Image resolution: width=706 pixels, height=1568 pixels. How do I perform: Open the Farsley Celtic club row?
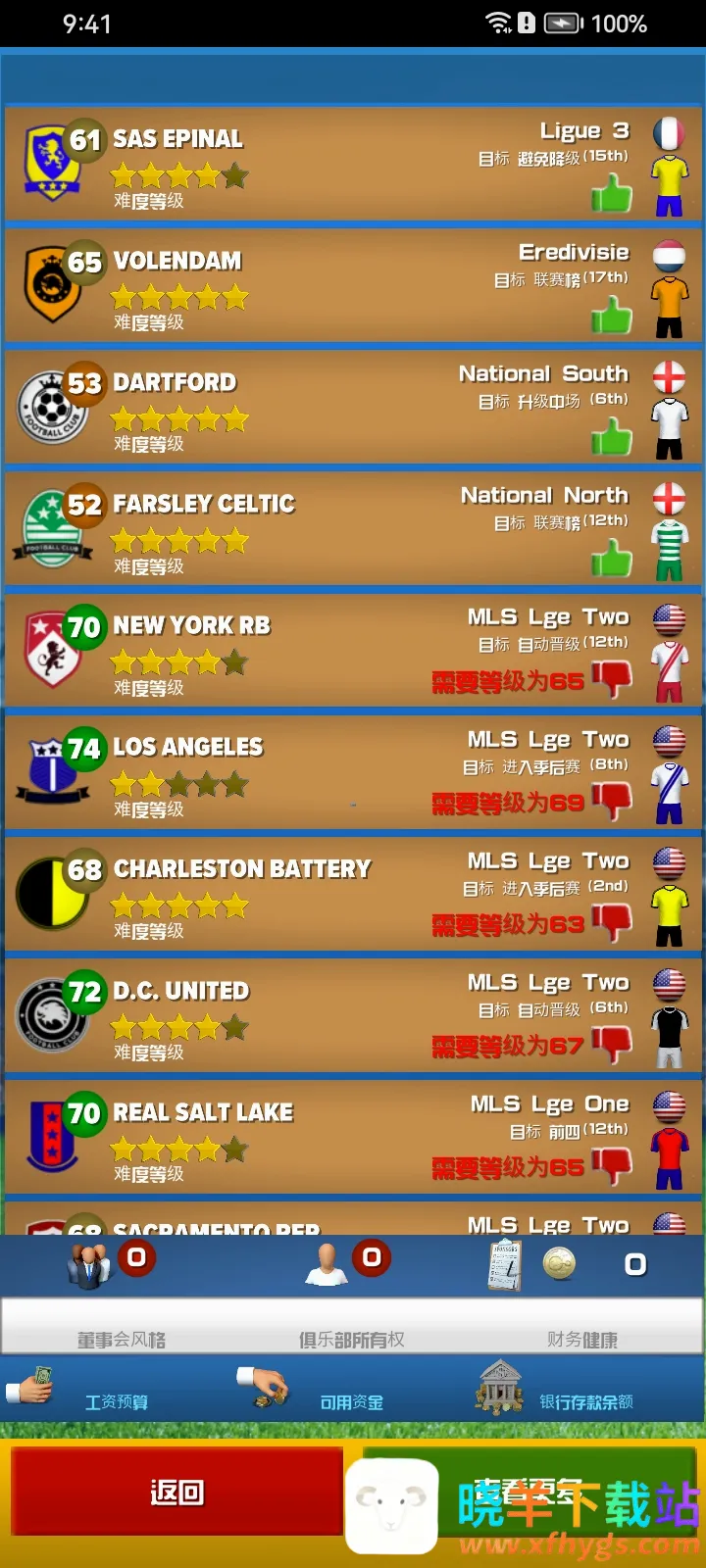click(353, 528)
